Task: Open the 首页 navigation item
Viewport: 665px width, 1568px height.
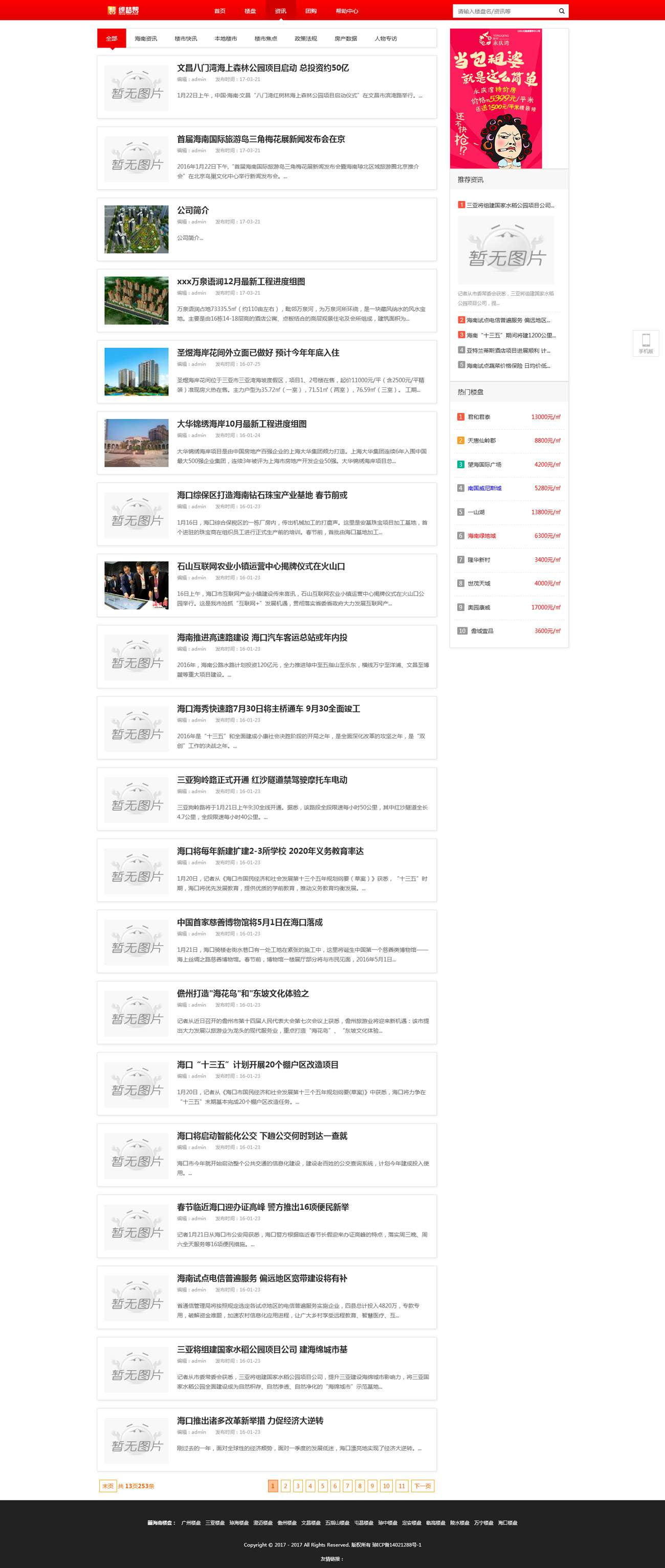Action: click(219, 11)
